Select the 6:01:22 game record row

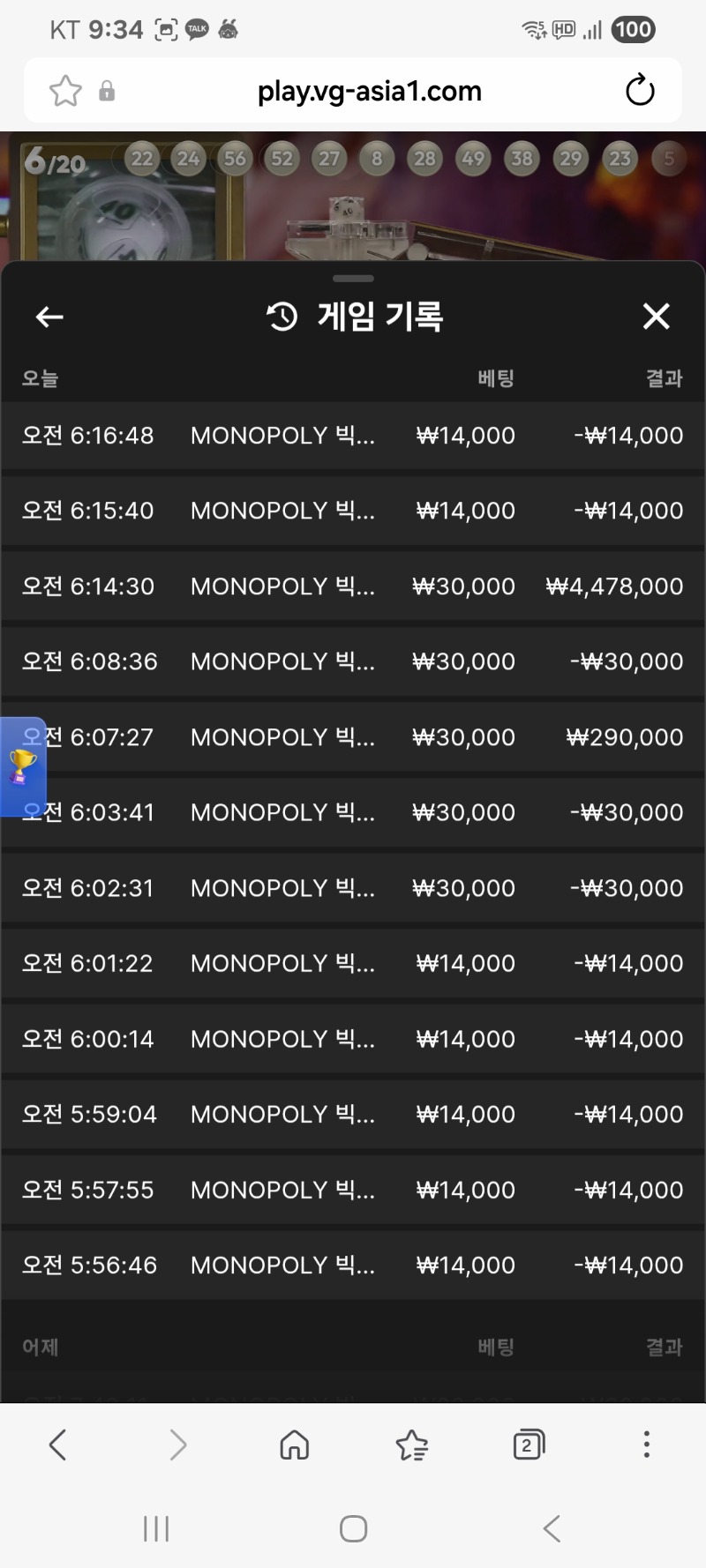point(353,963)
